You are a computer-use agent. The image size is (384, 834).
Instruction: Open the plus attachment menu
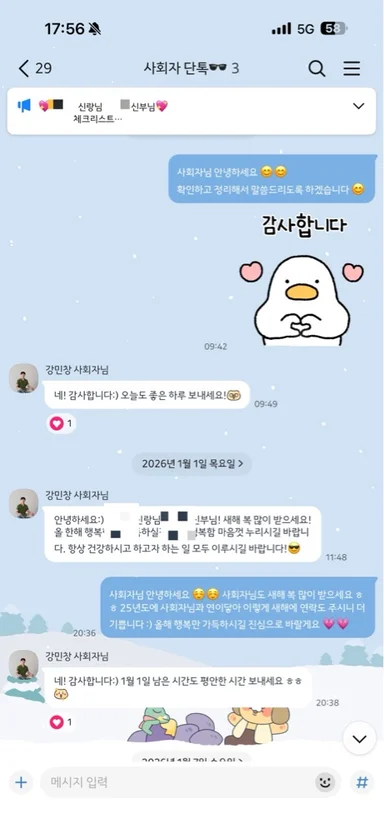(x=21, y=782)
